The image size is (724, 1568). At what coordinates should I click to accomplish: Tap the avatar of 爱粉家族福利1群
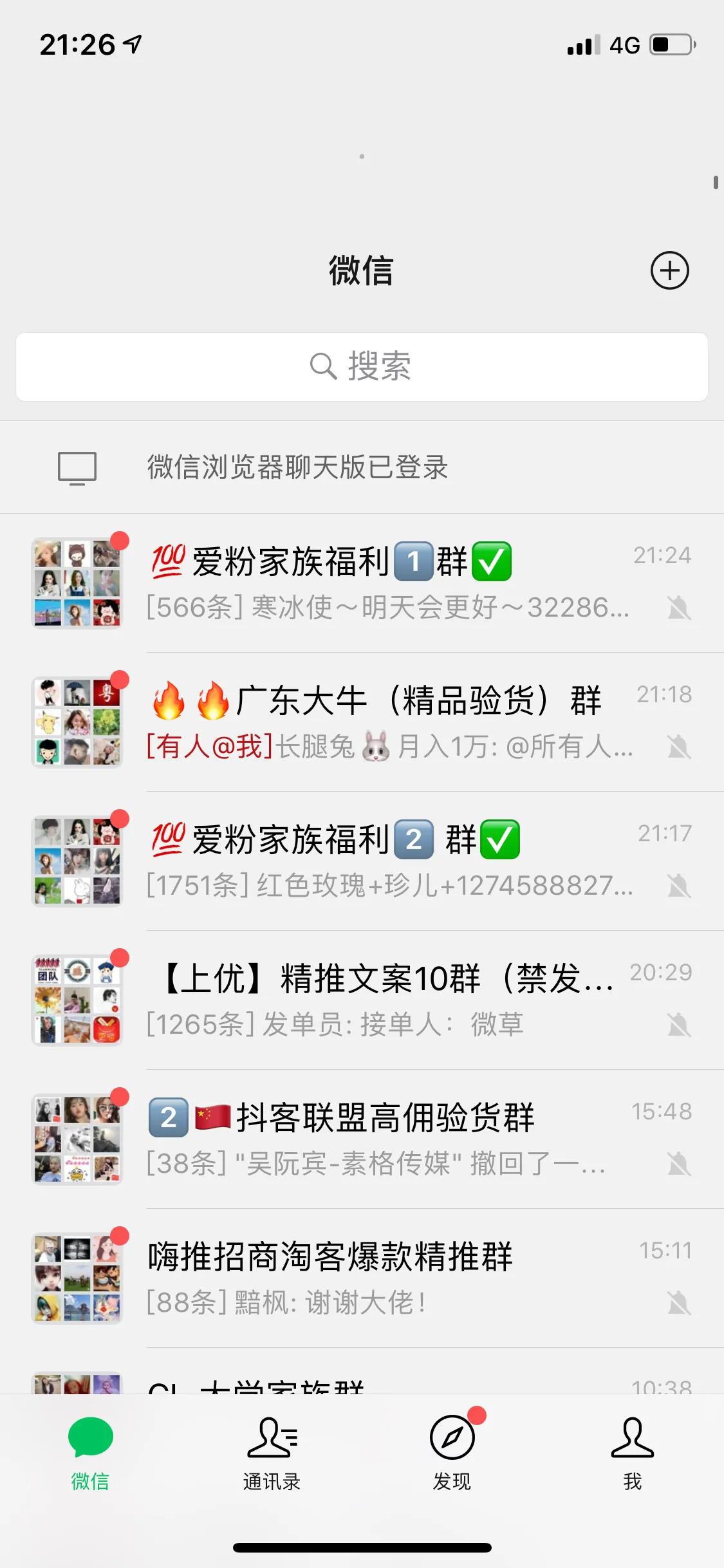coord(77,583)
